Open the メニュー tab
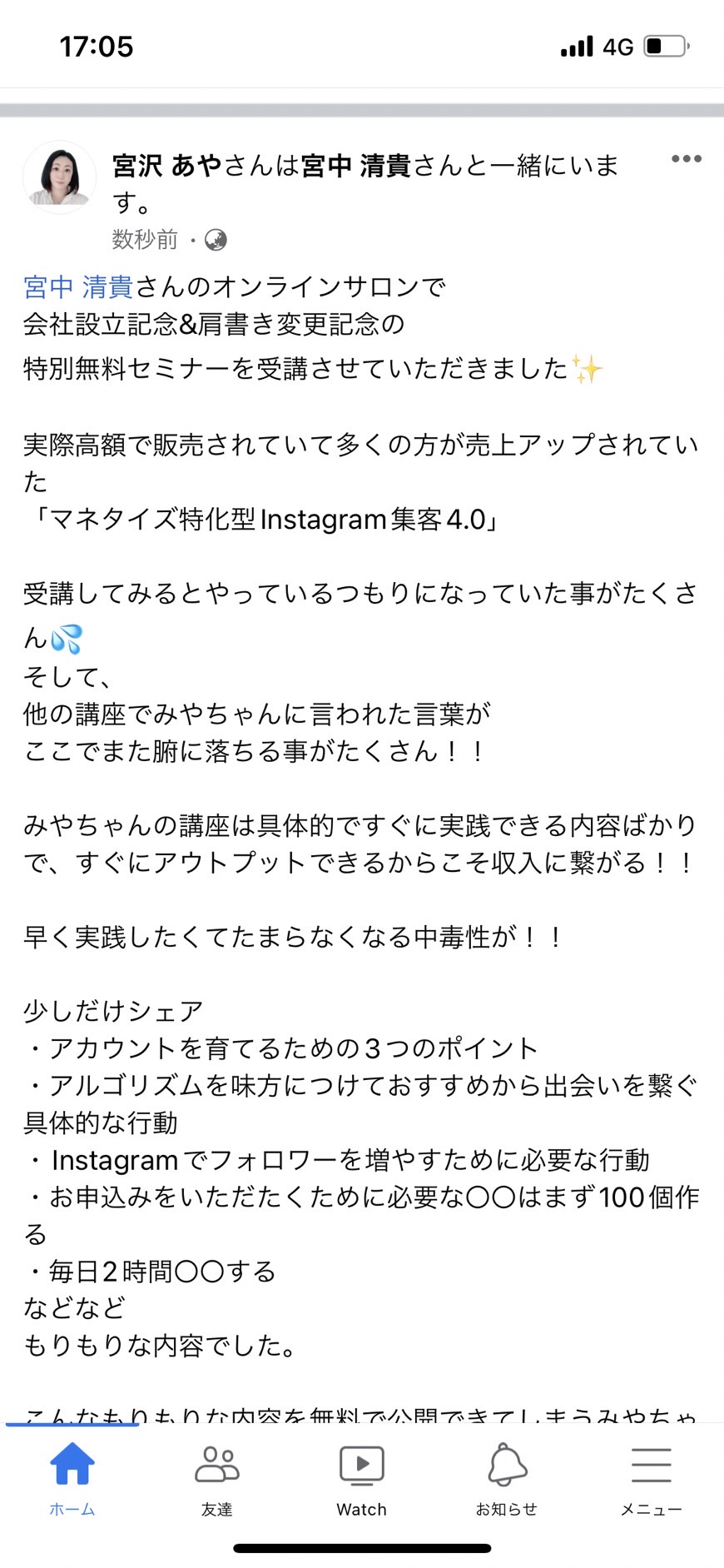 coord(652,1478)
